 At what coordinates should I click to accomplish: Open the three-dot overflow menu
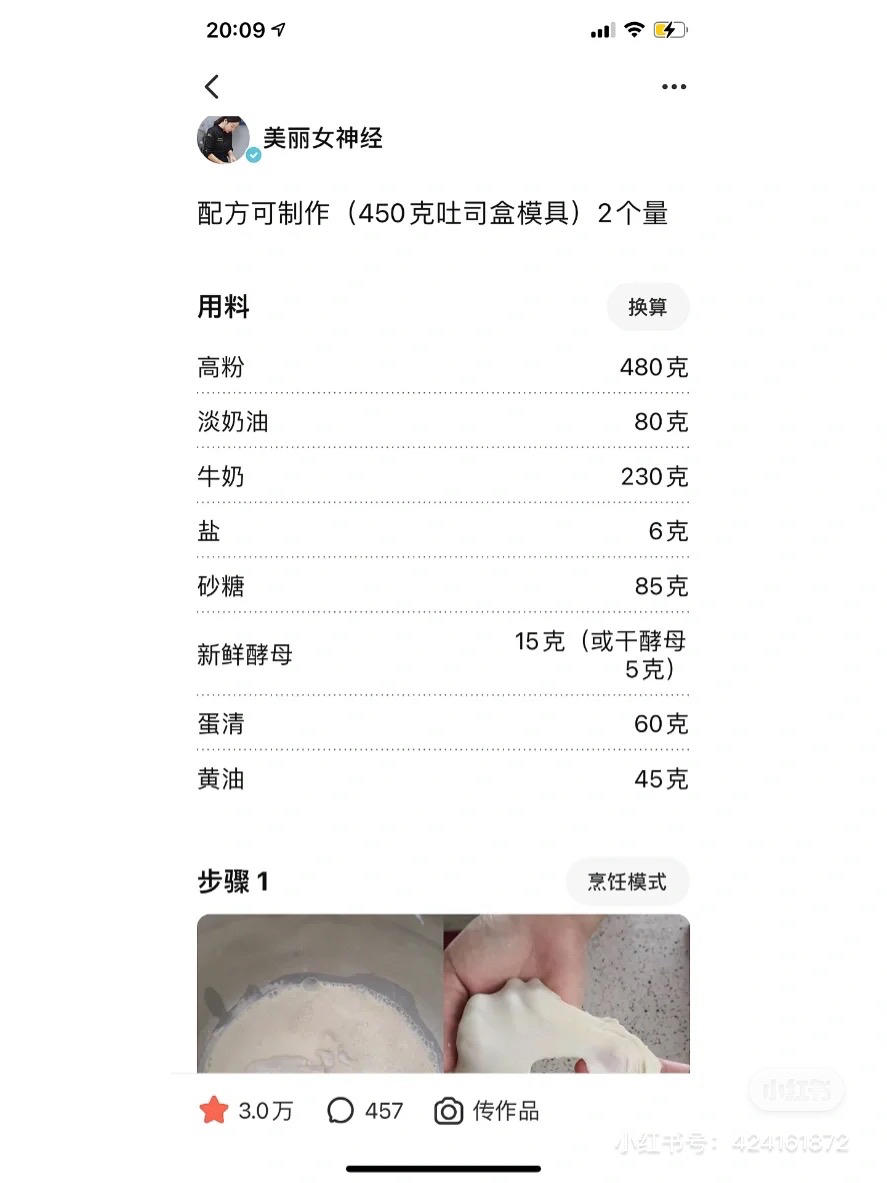point(674,87)
